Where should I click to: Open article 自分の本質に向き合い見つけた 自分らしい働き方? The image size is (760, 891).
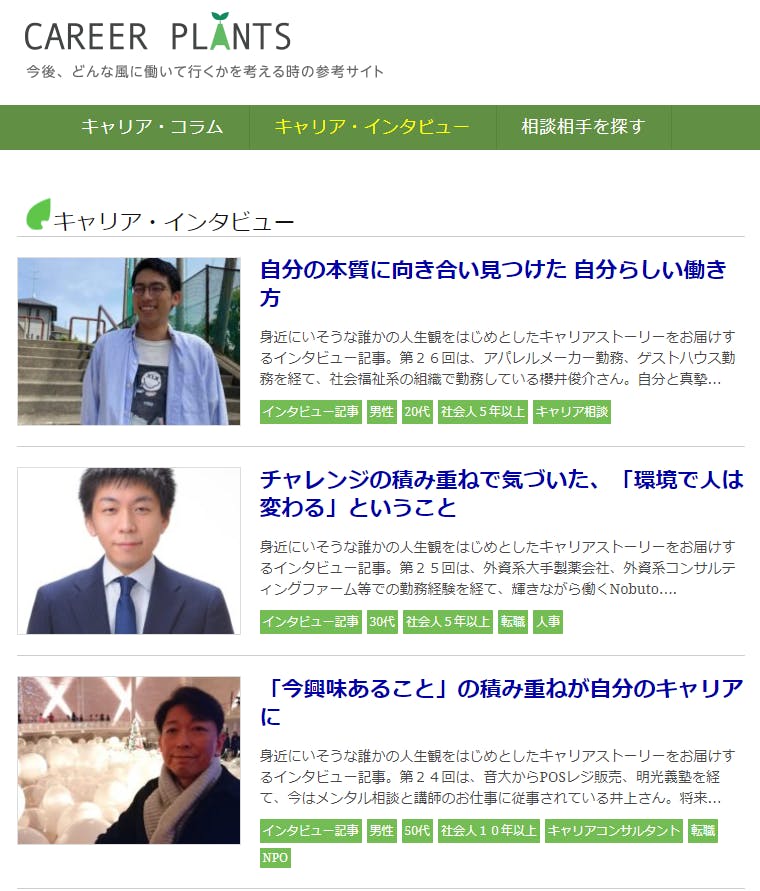click(x=492, y=283)
